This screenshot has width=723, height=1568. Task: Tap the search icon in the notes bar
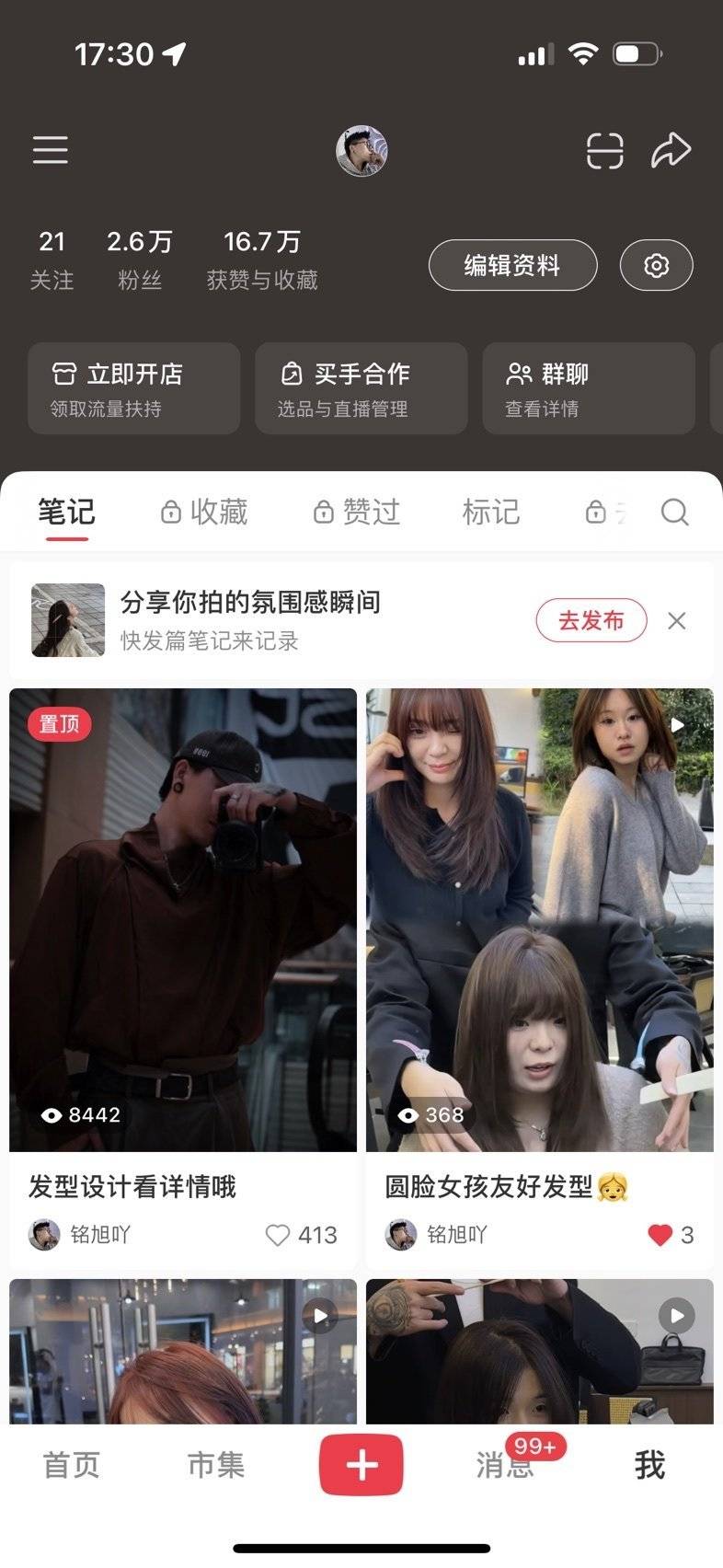(676, 513)
